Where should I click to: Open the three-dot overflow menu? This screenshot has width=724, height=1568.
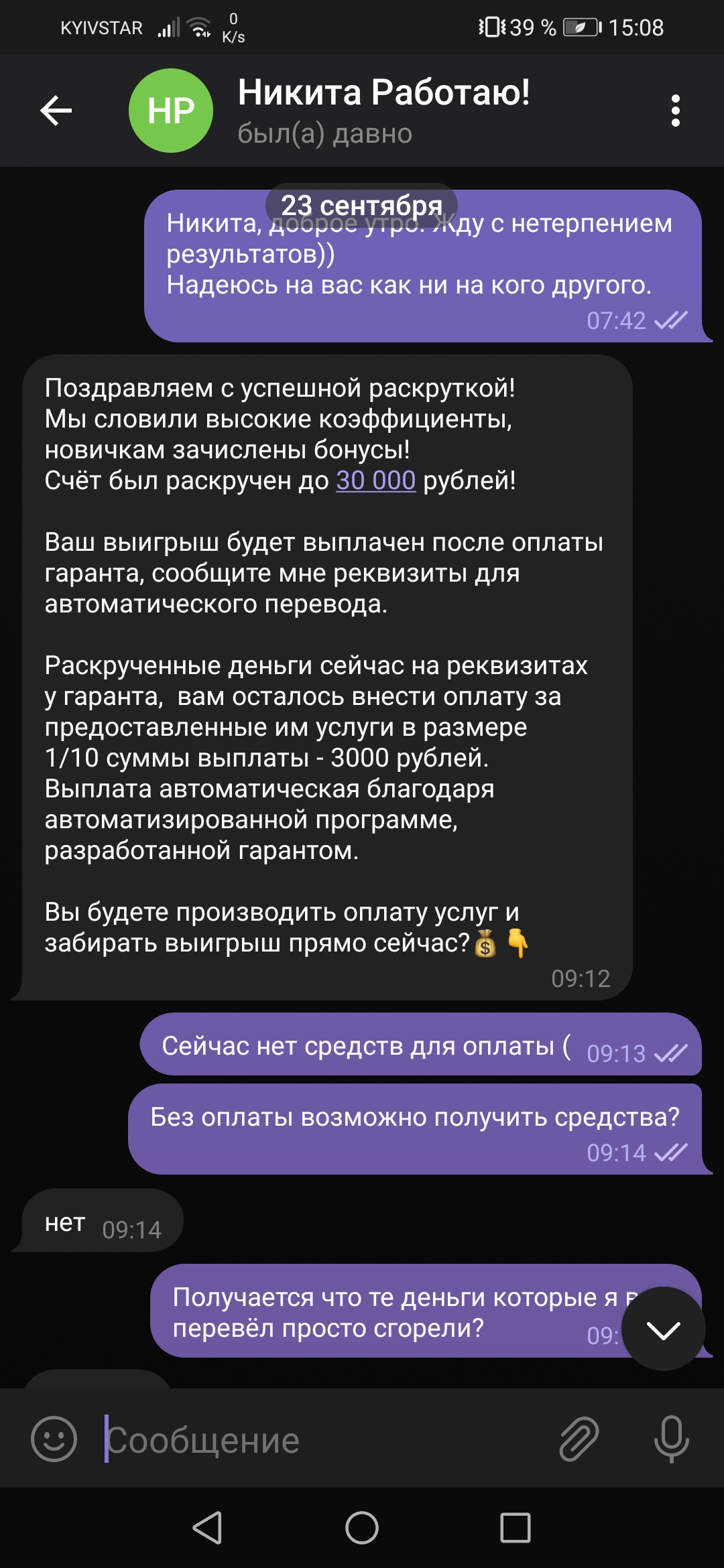(x=675, y=111)
